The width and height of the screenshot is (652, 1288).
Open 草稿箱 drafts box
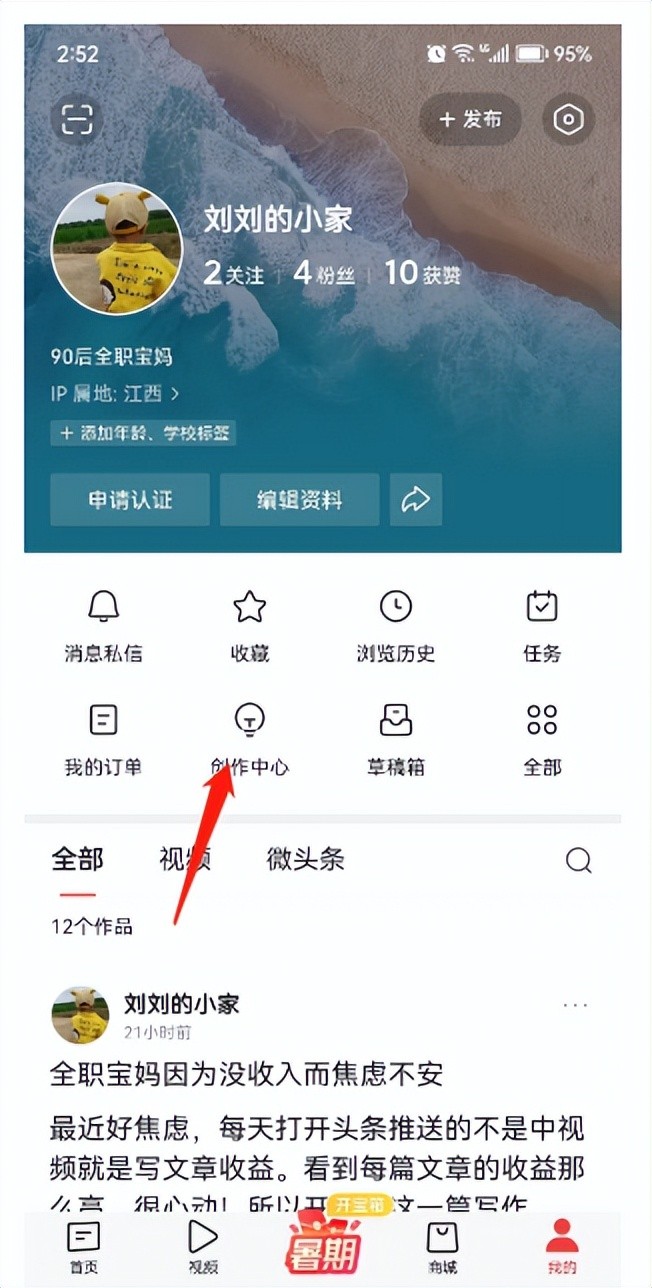coord(396,740)
